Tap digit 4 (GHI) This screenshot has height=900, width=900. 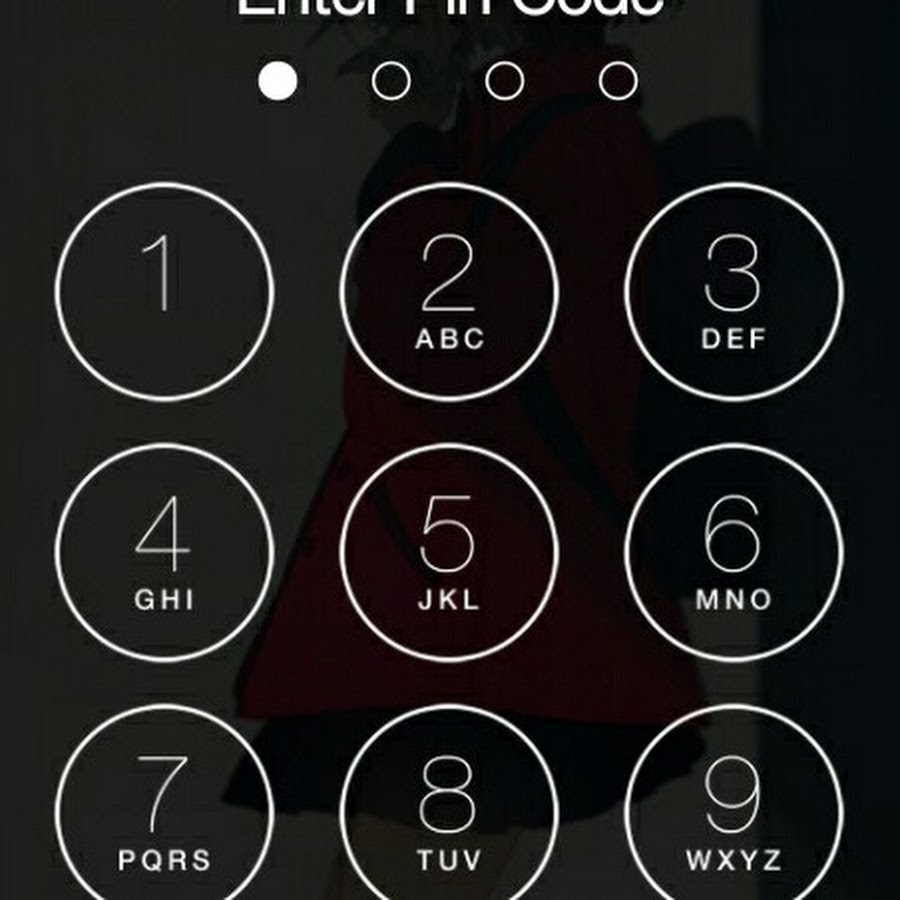[164, 552]
